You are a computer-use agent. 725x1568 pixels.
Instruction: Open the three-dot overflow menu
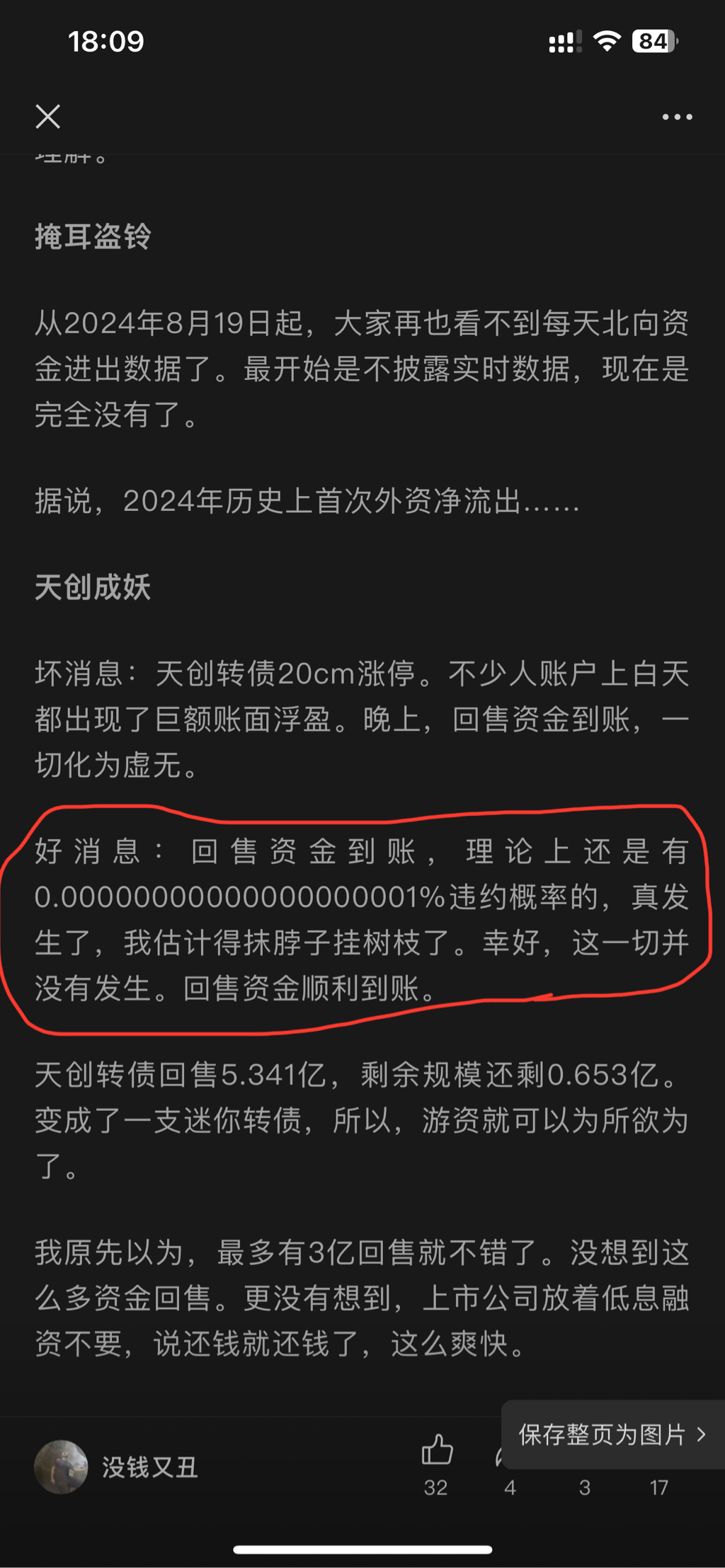coord(677,117)
